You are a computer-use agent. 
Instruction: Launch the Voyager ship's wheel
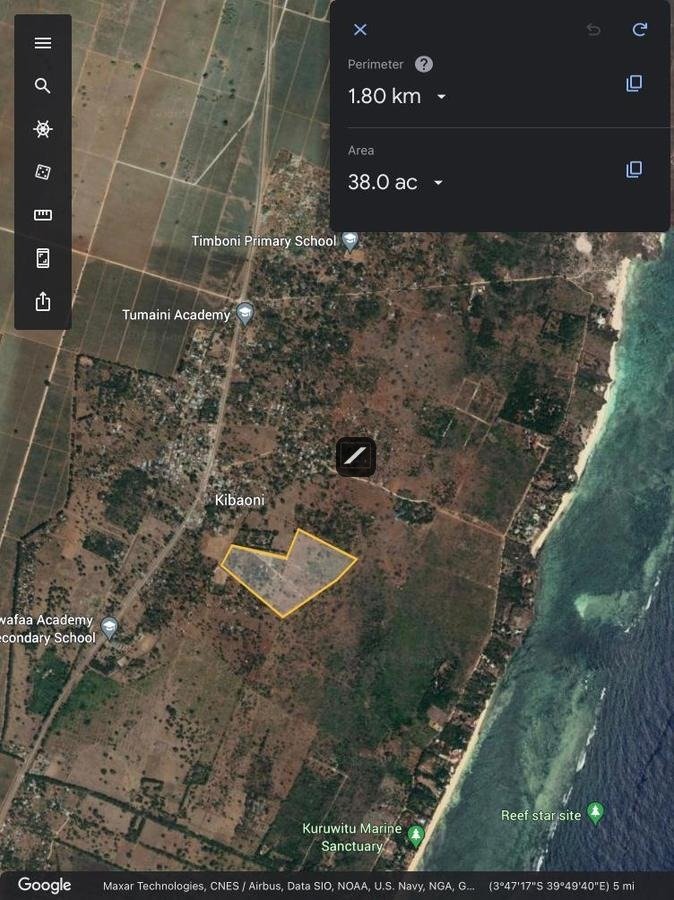coord(43,129)
